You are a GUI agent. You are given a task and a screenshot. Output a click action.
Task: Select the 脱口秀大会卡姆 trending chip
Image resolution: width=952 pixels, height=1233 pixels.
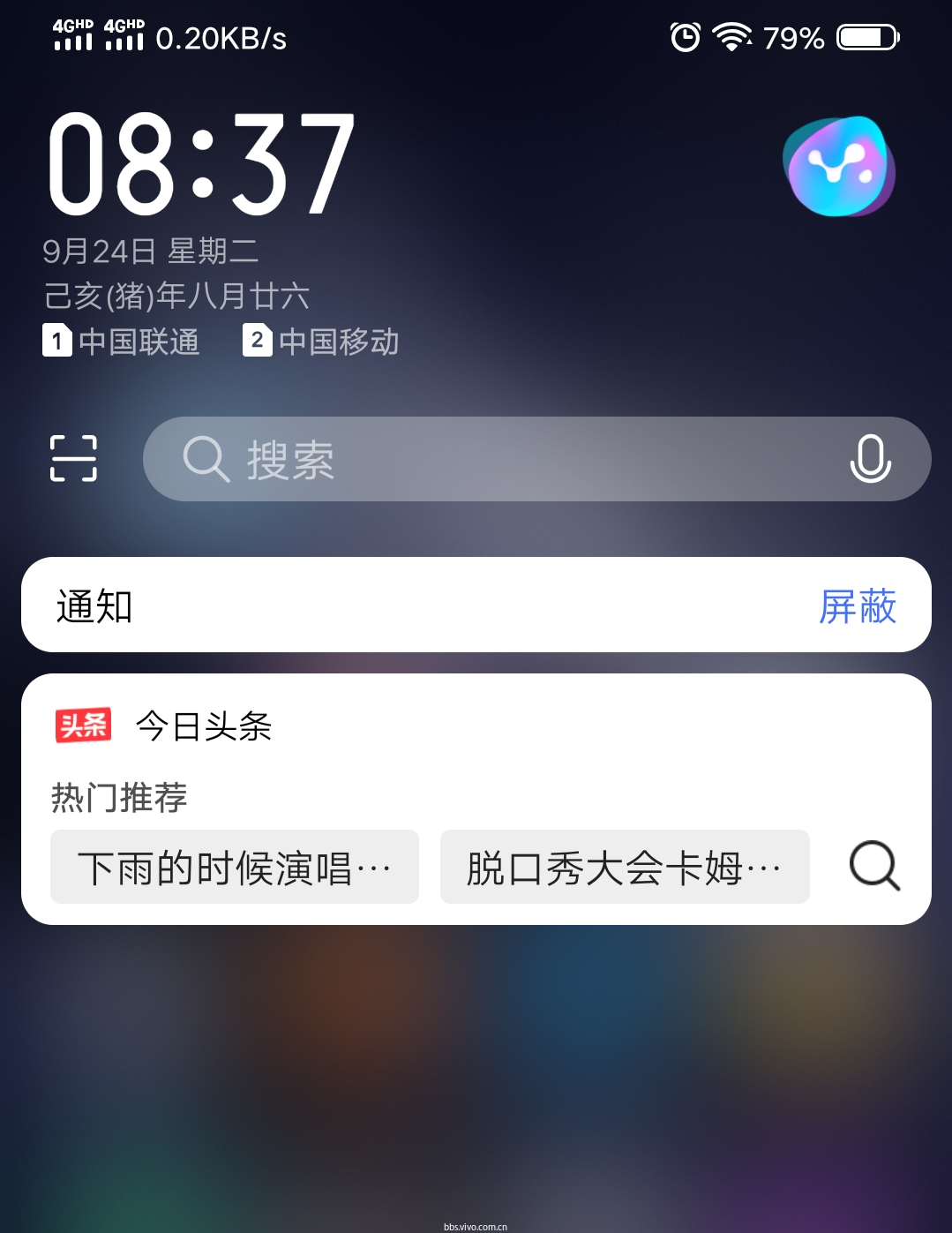coord(625,867)
